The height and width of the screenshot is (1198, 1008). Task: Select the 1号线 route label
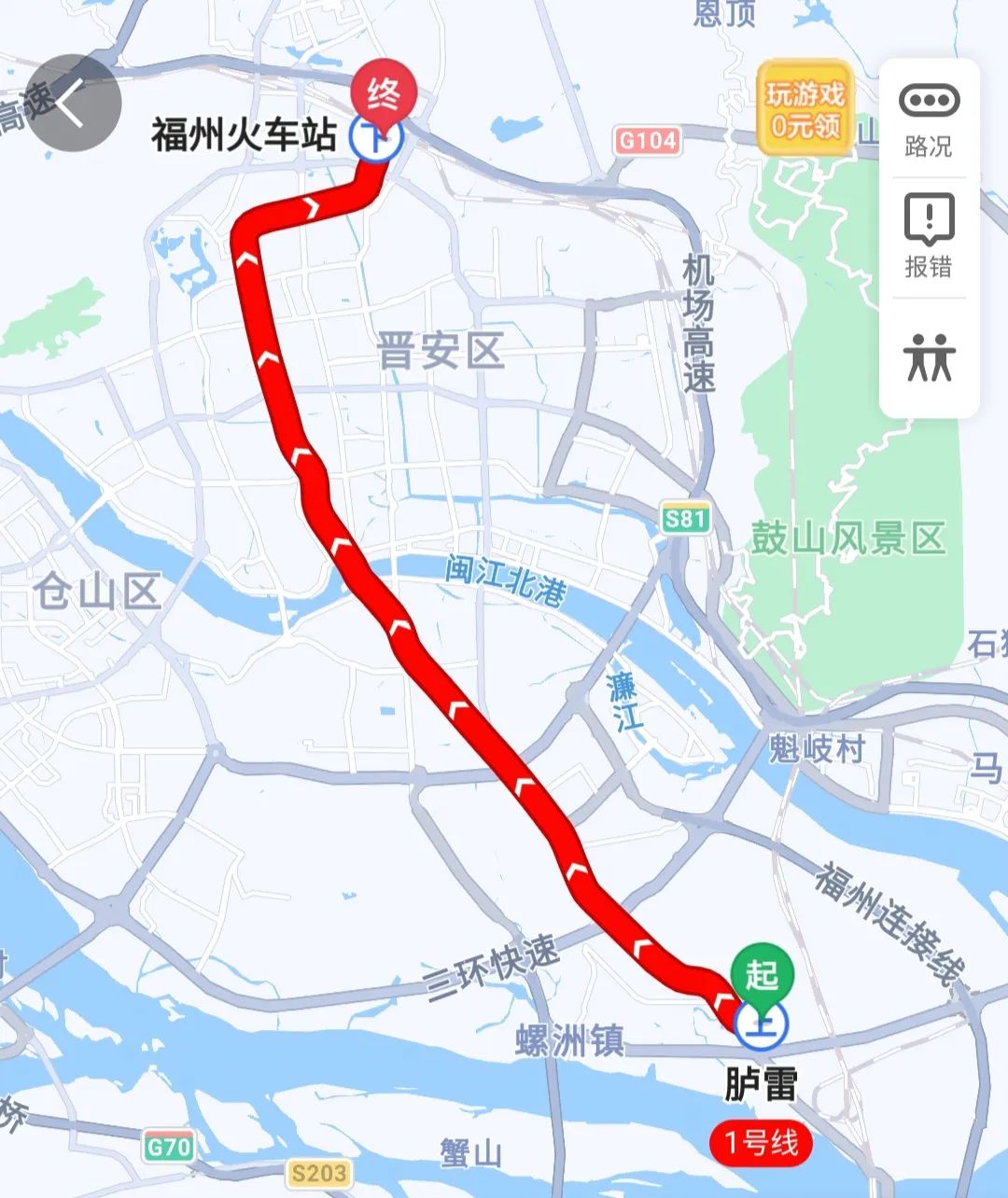[761, 1142]
